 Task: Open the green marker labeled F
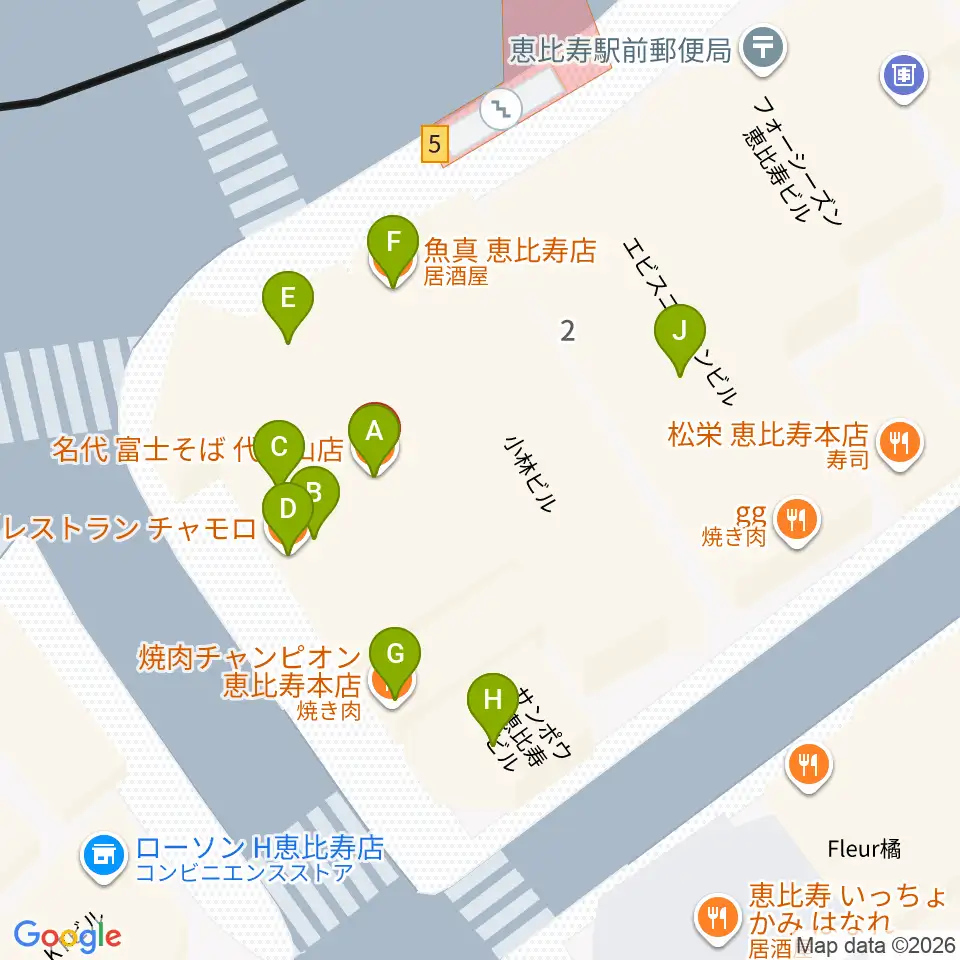pyautogui.click(x=393, y=246)
